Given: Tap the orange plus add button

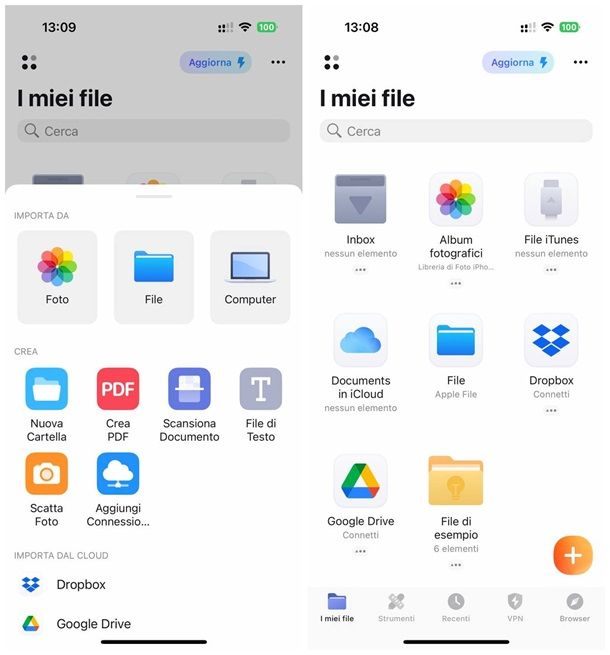Looking at the screenshot, I should [x=572, y=555].
